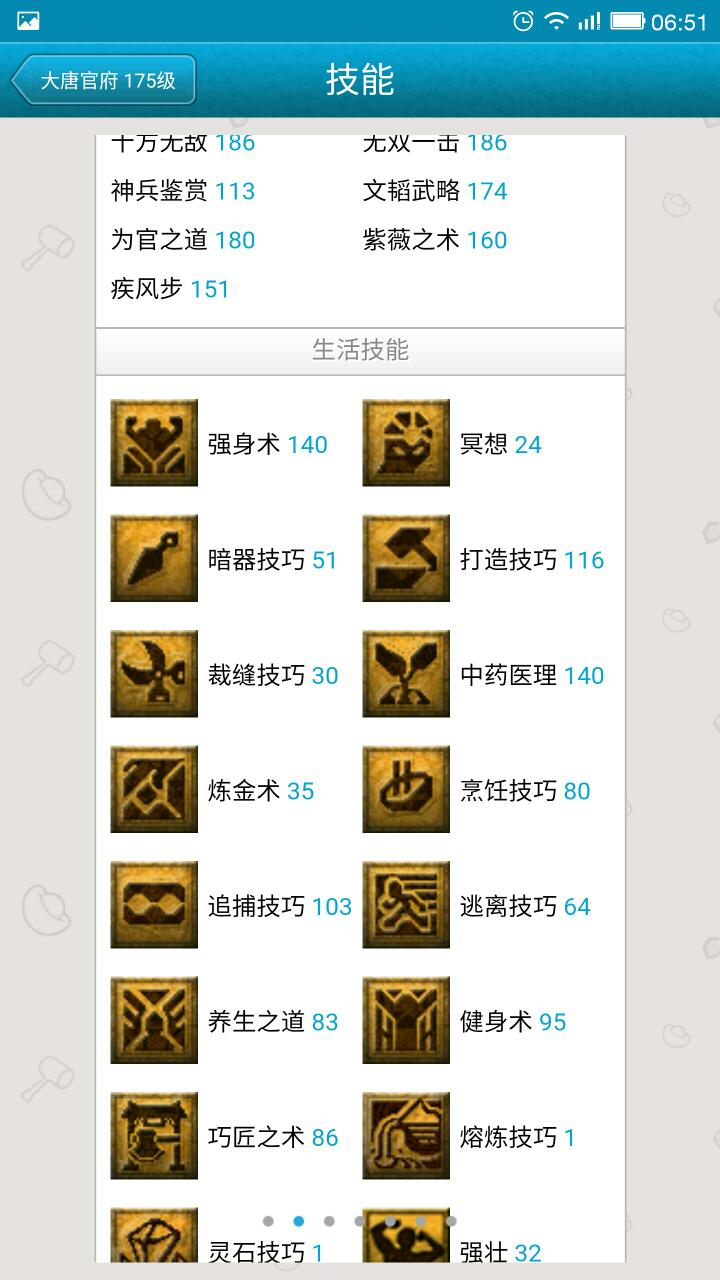Go back to 大唐官府 175级 page
This screenshot has height=1280, width=720.
(x=103, y=80)
